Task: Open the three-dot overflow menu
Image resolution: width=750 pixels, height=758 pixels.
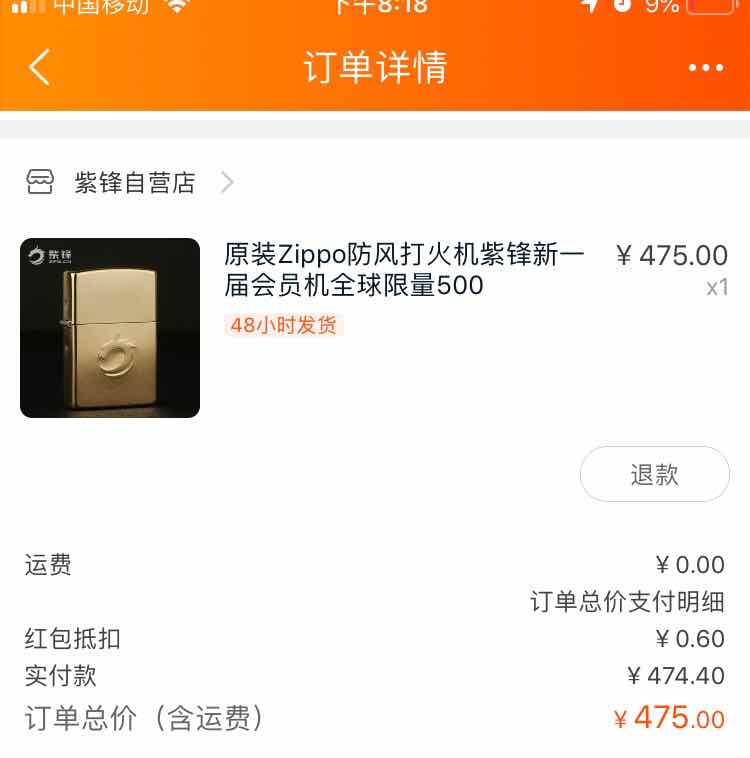Action: point(705,68)
